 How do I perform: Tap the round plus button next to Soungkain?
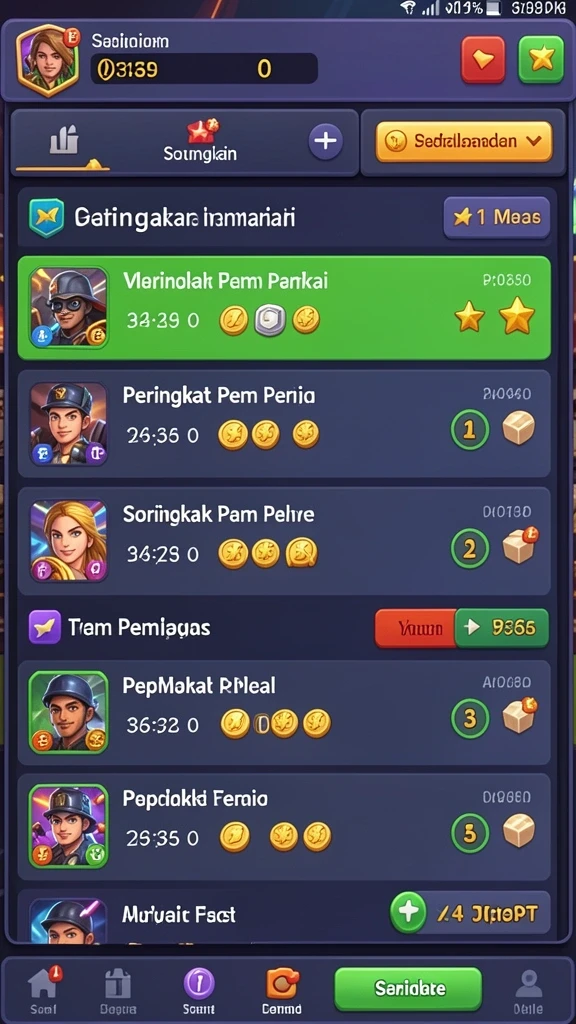[x=325, y=140]
